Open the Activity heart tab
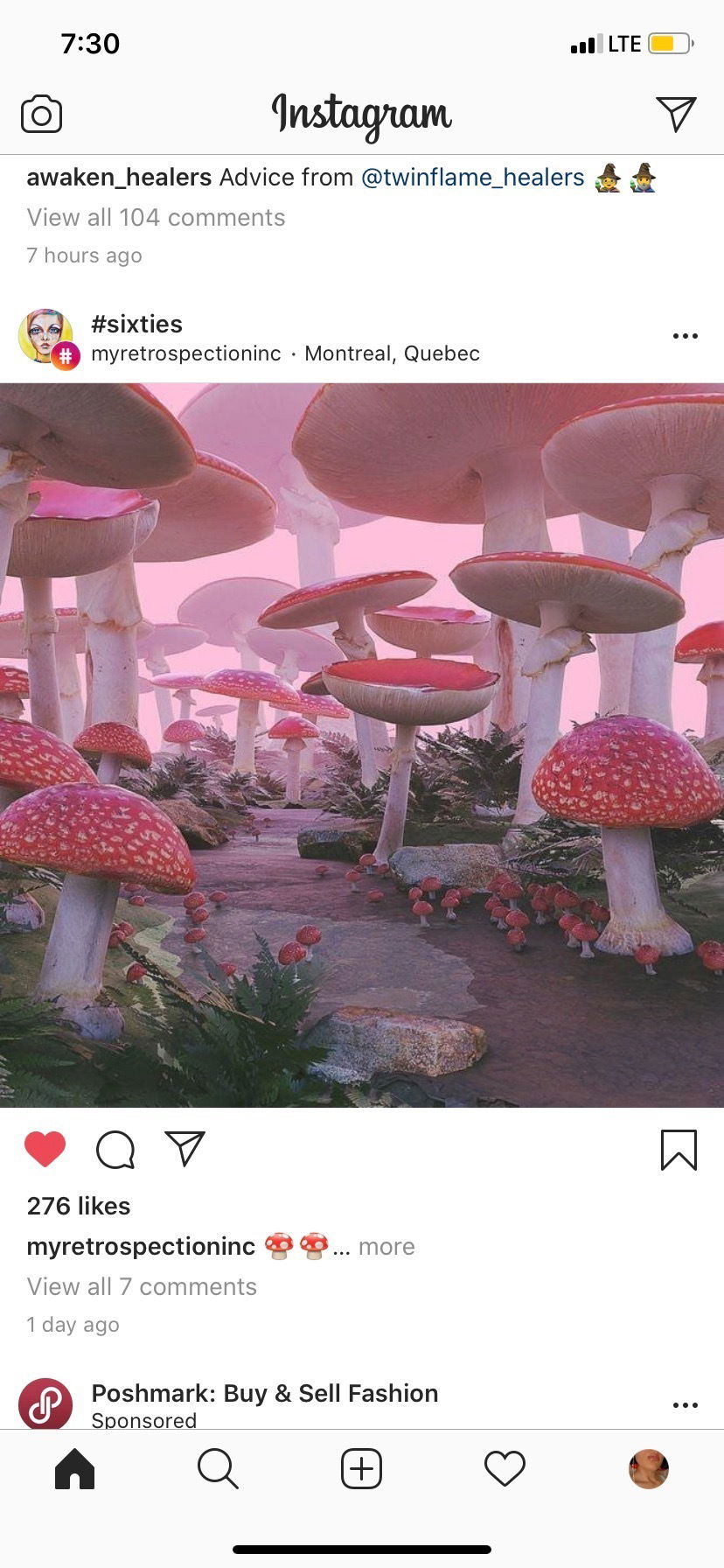 tap(505, 1468)
